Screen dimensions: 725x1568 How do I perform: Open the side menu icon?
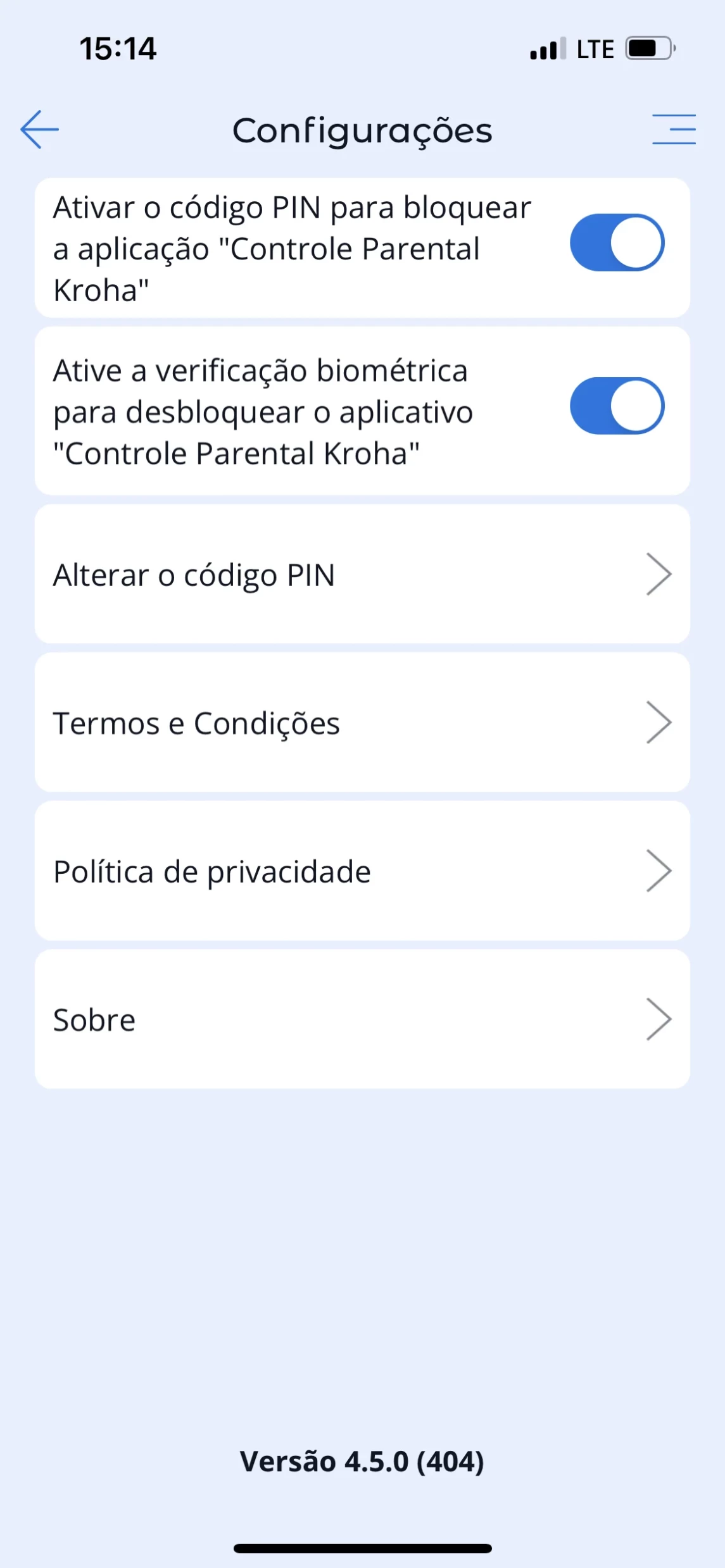point(674,130)
